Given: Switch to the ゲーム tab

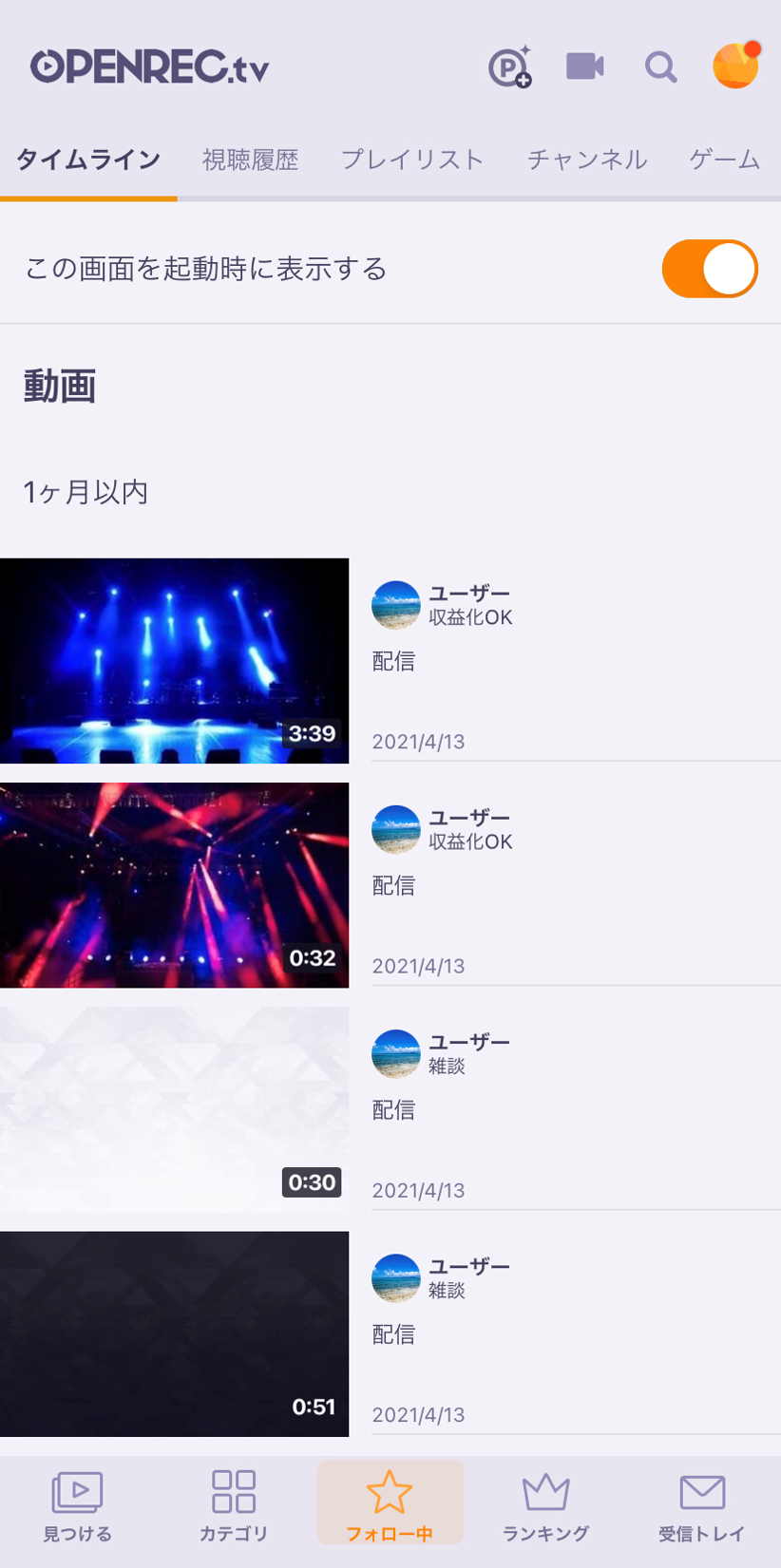Looking at the screenshot, I should [725, 160].
